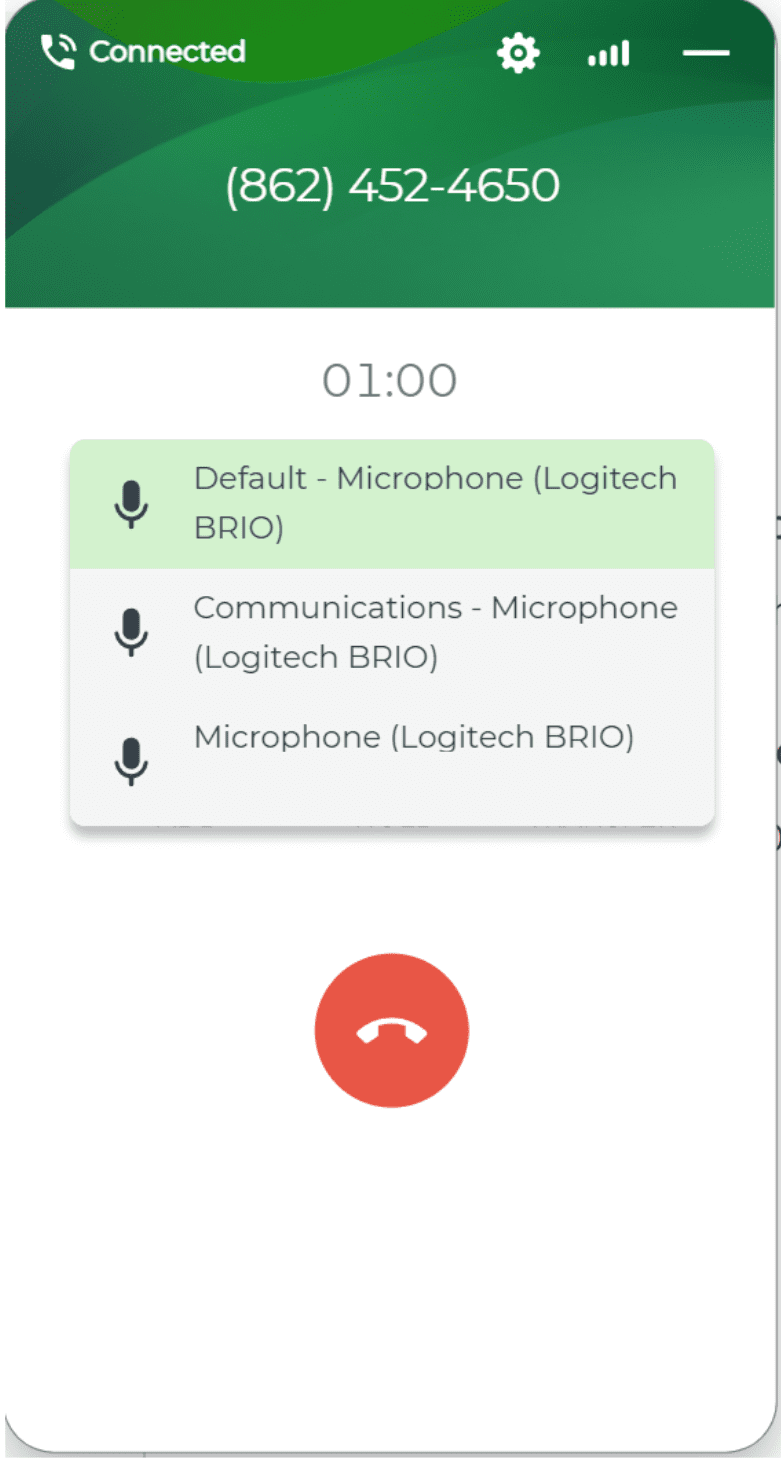Hang up the call
Viewport: 781px width, 1459px height.
point(391,1030)
